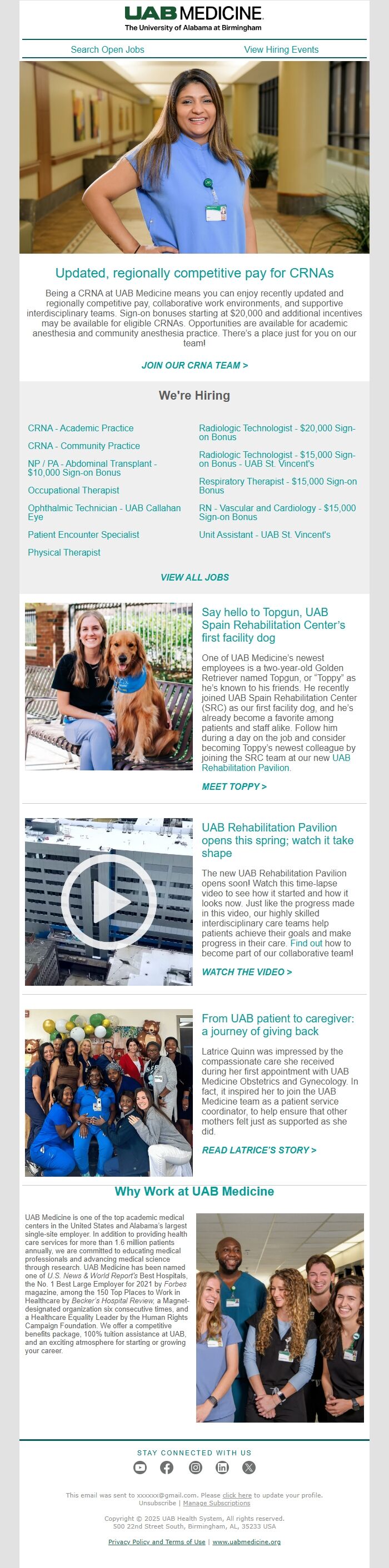Screen dimensions: 389x1568
Task: Open Privacy Policy and Terms of Use
Action: tap(157, 1541)
